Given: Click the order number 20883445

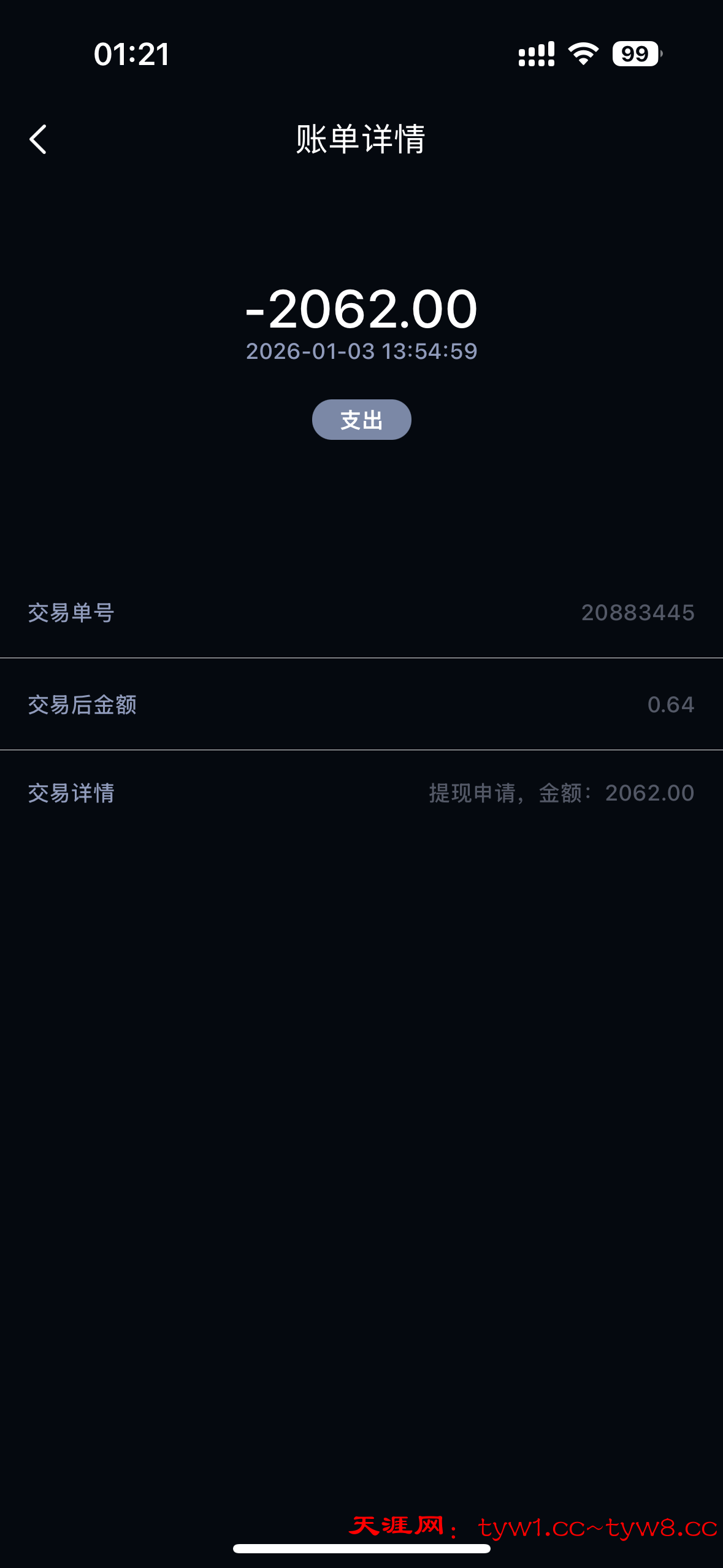Looking at the screenshot, I should pos(638,612).
